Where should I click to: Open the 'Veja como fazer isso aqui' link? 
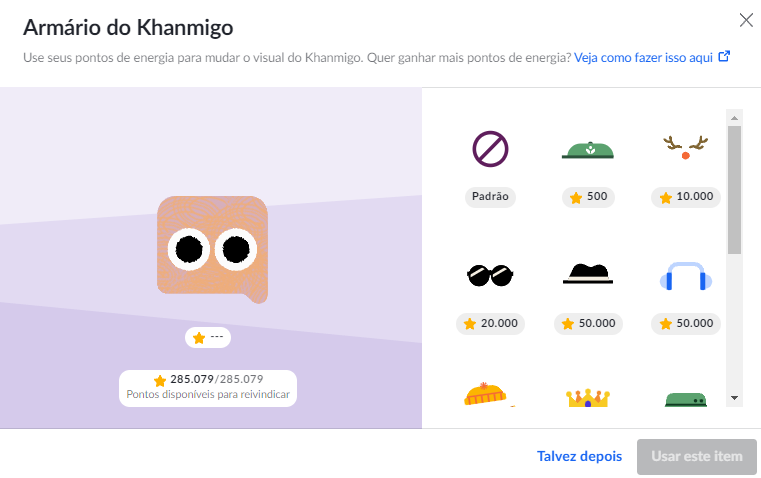(651, 58)
